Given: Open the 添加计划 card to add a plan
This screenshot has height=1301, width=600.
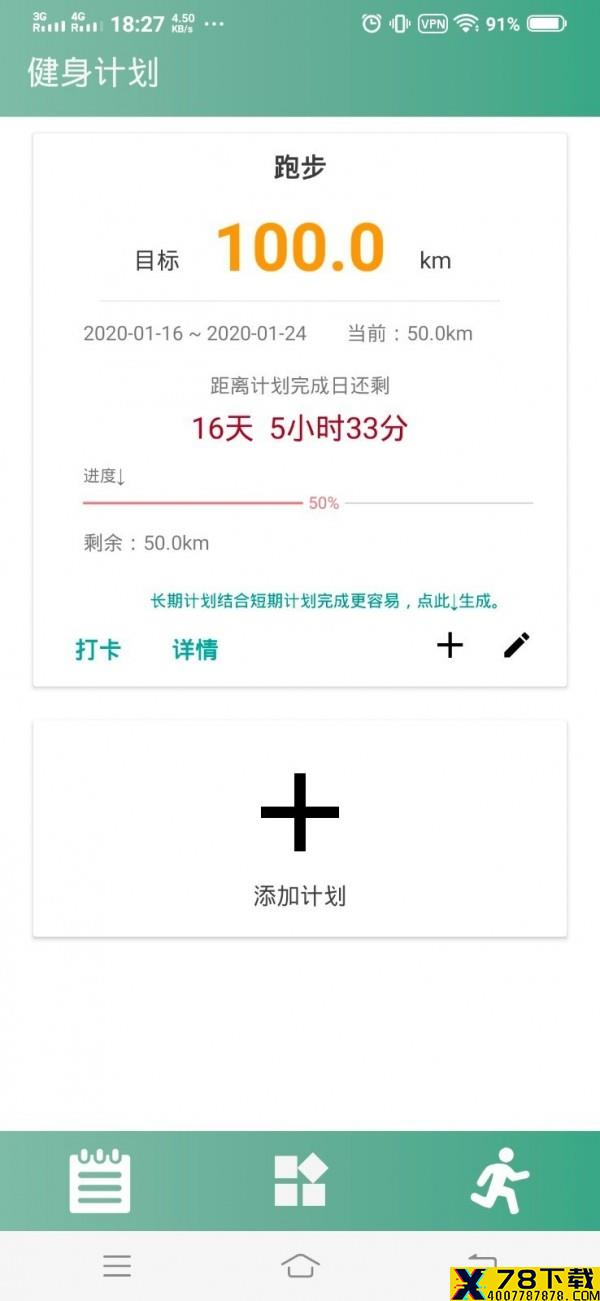Looking at the screenshot, I should pyautogui.click(x=300, y=829).
